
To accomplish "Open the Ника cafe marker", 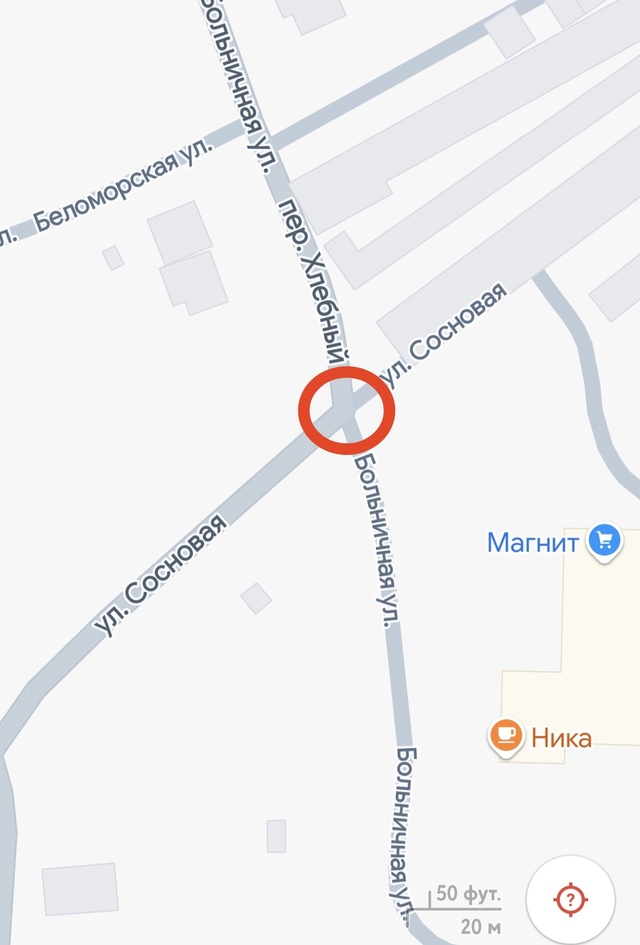I will point(506,737).
